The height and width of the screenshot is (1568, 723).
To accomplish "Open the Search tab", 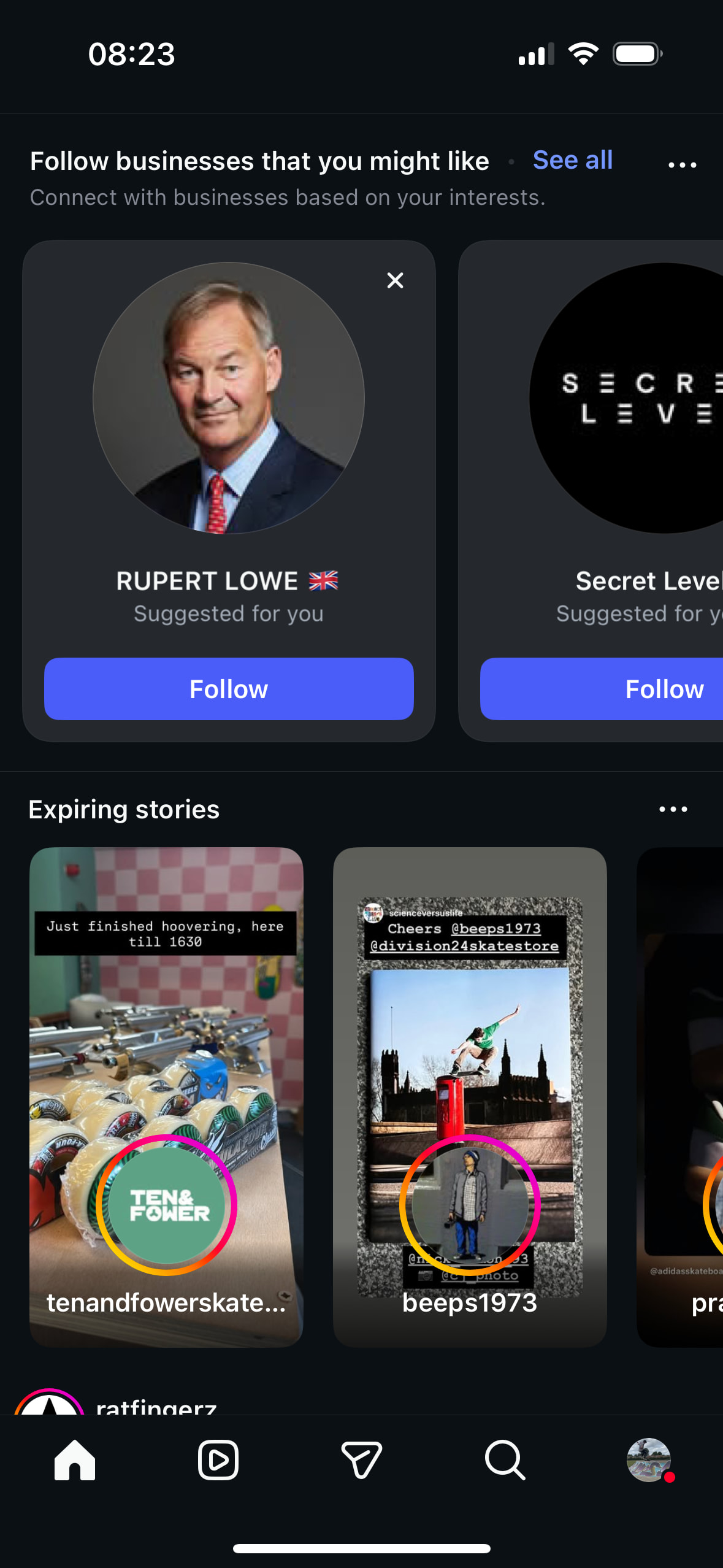I will click(x=505, y=1460).
